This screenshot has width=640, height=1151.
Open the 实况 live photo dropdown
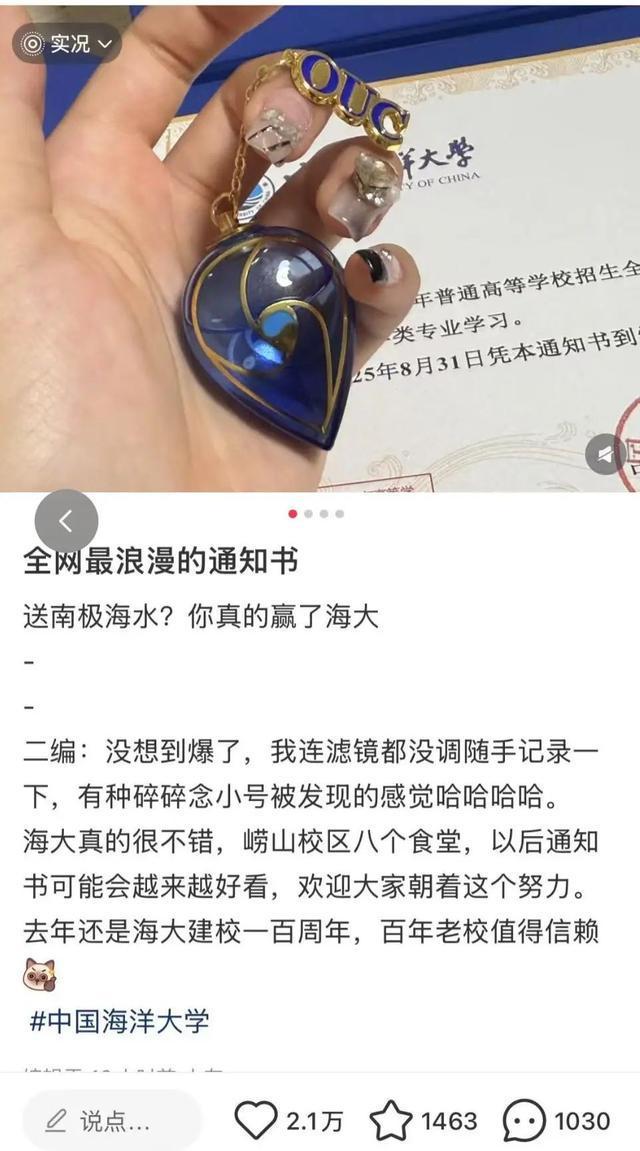[x=67, y=43]
